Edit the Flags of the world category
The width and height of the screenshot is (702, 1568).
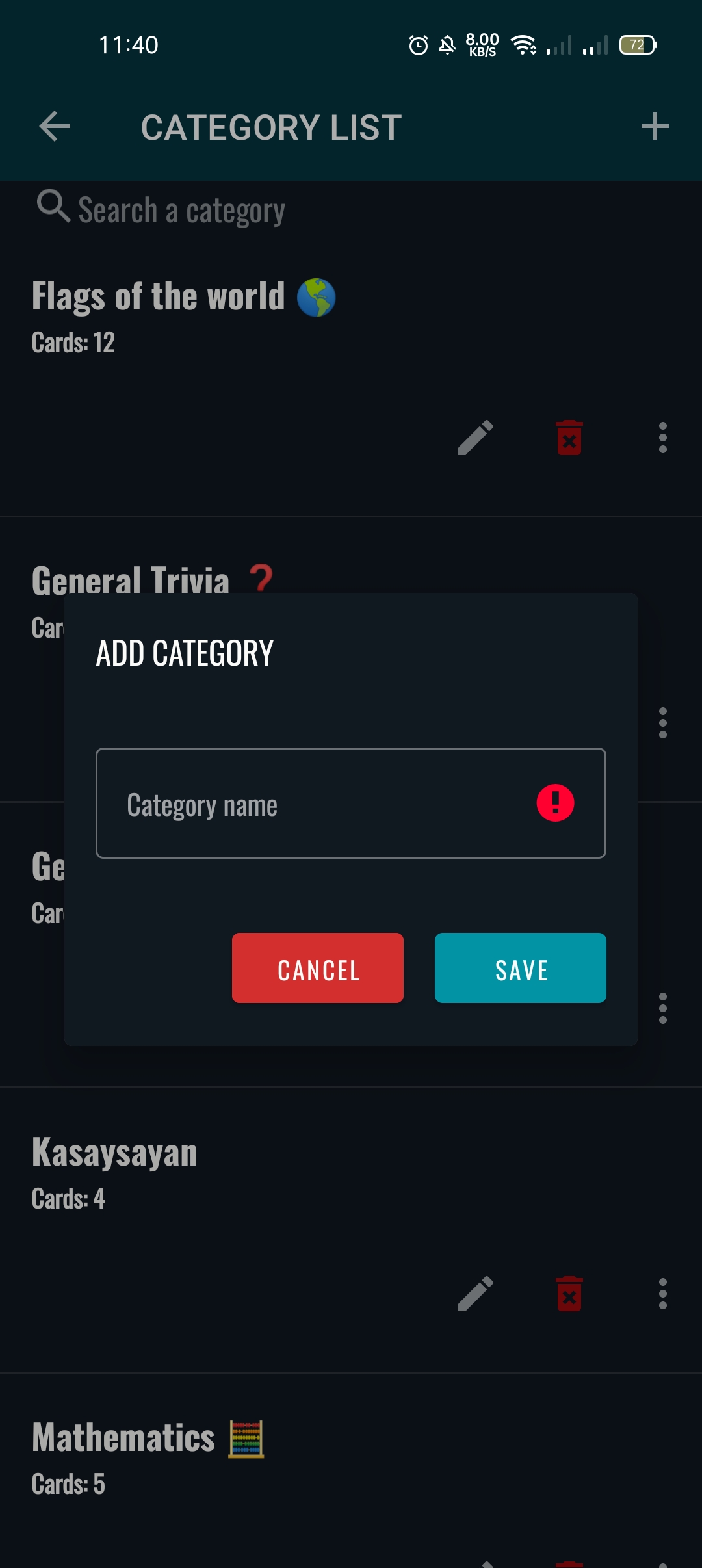[x=476, y=438]
